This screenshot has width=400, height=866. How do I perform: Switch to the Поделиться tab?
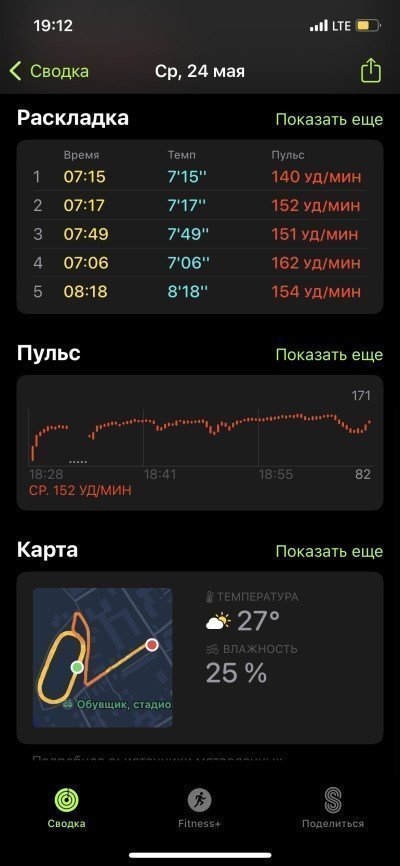click(333, 808)
